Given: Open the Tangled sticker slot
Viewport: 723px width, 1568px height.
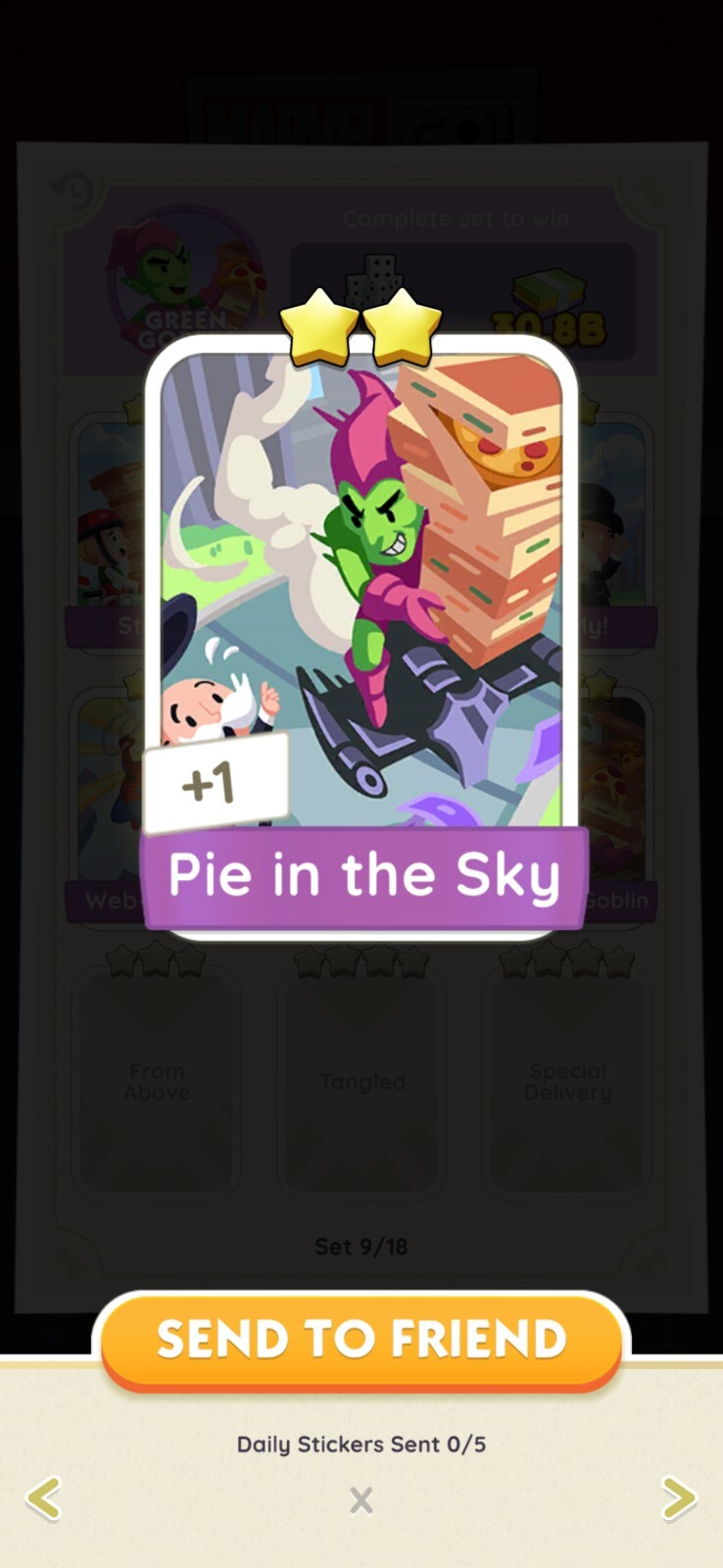Looking at the screenshot, I should 361,1081.
